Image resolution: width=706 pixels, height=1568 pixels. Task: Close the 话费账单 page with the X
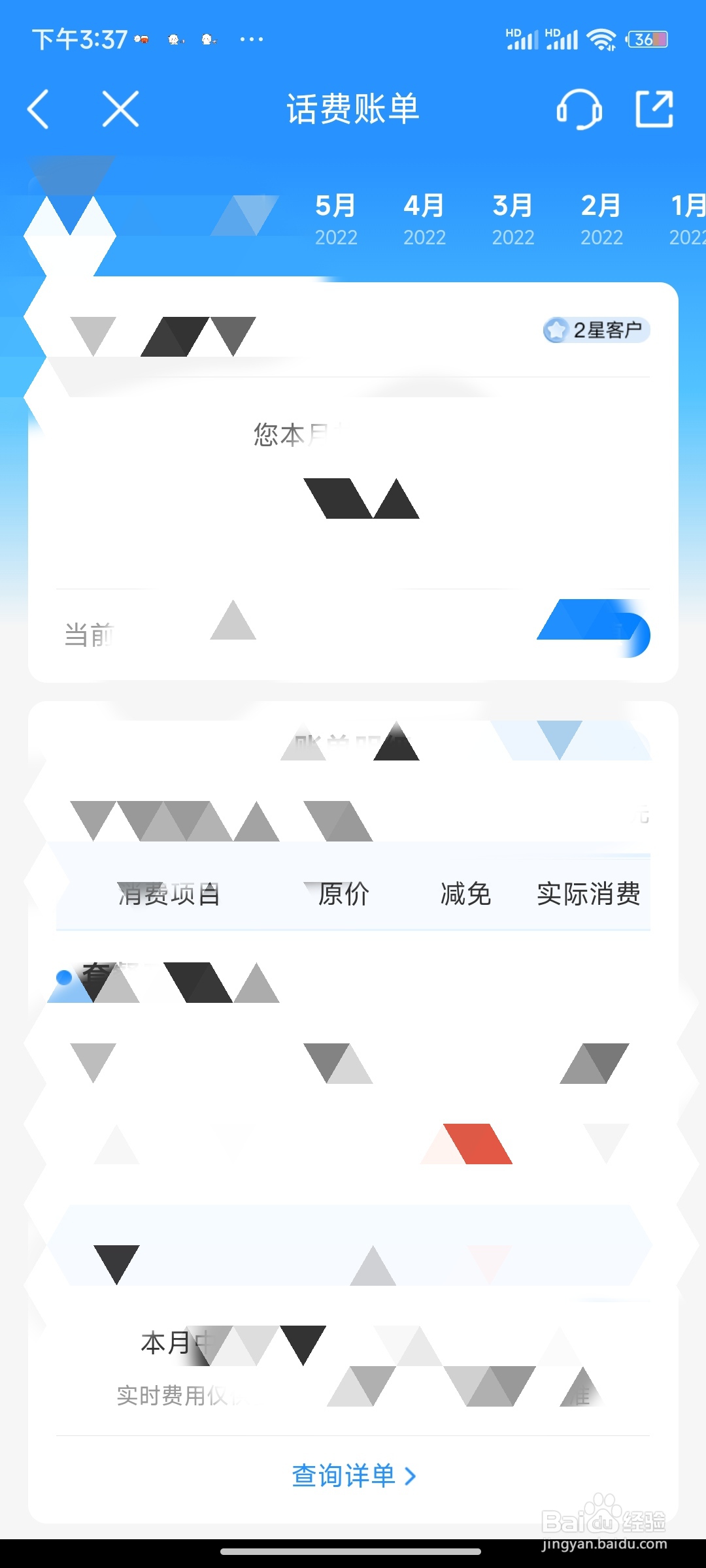120,110
